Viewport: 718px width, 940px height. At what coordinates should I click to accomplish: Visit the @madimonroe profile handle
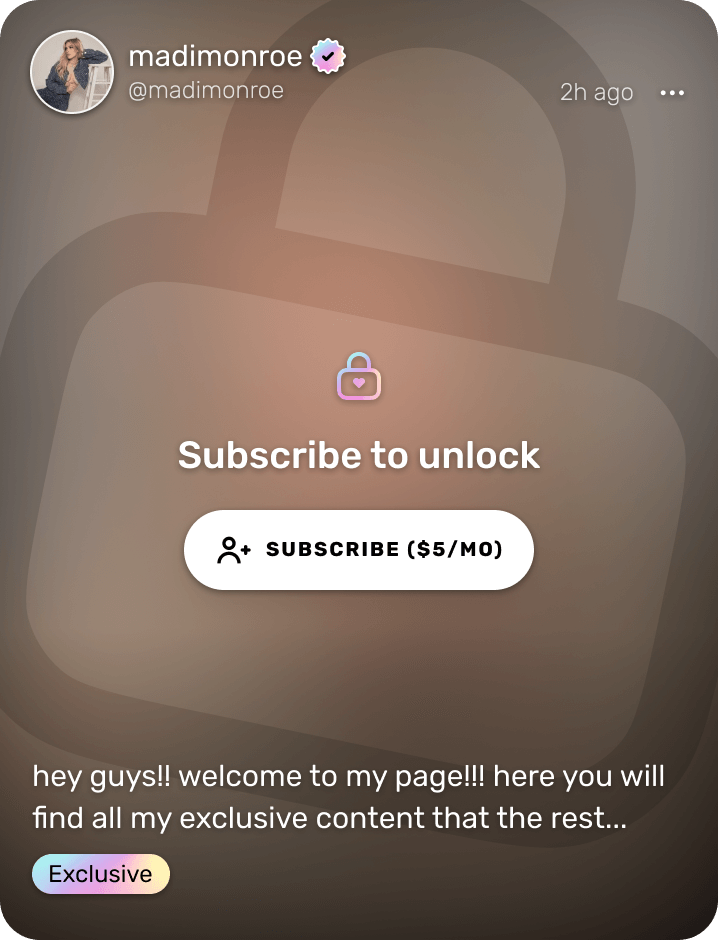tap(206, 91)
